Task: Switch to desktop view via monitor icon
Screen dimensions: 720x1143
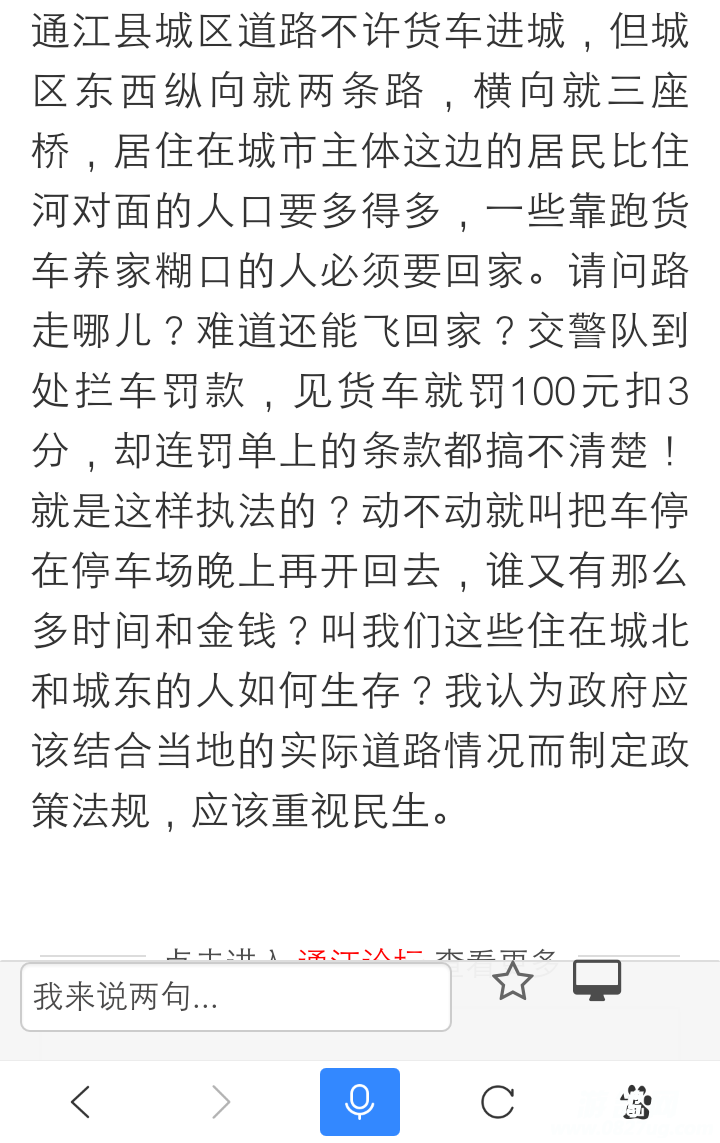Action: click(597, 980)
